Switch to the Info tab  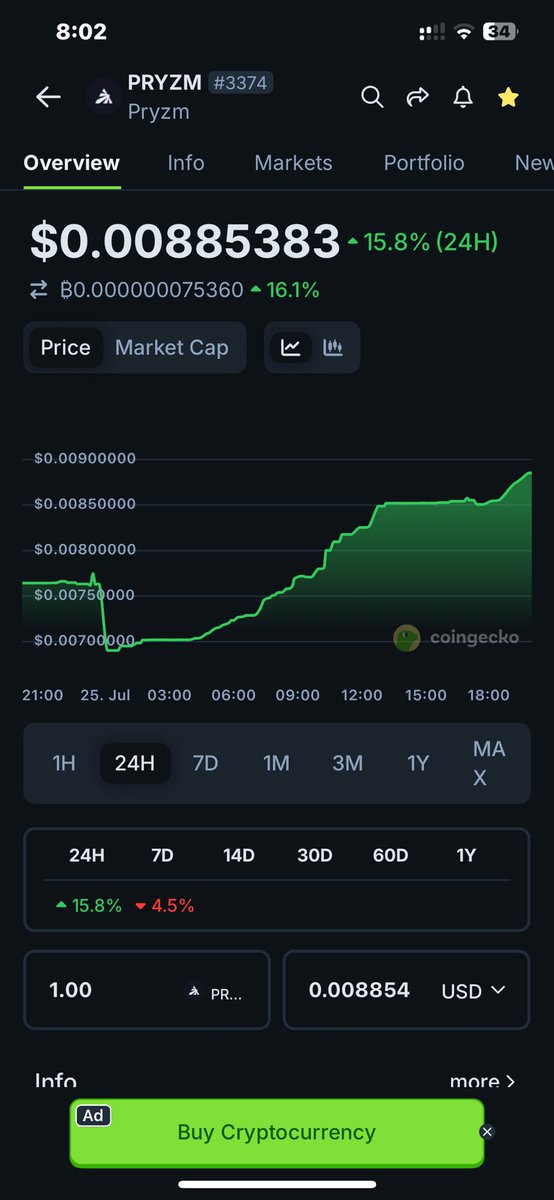pyautogui.click(x=186, y=163)
